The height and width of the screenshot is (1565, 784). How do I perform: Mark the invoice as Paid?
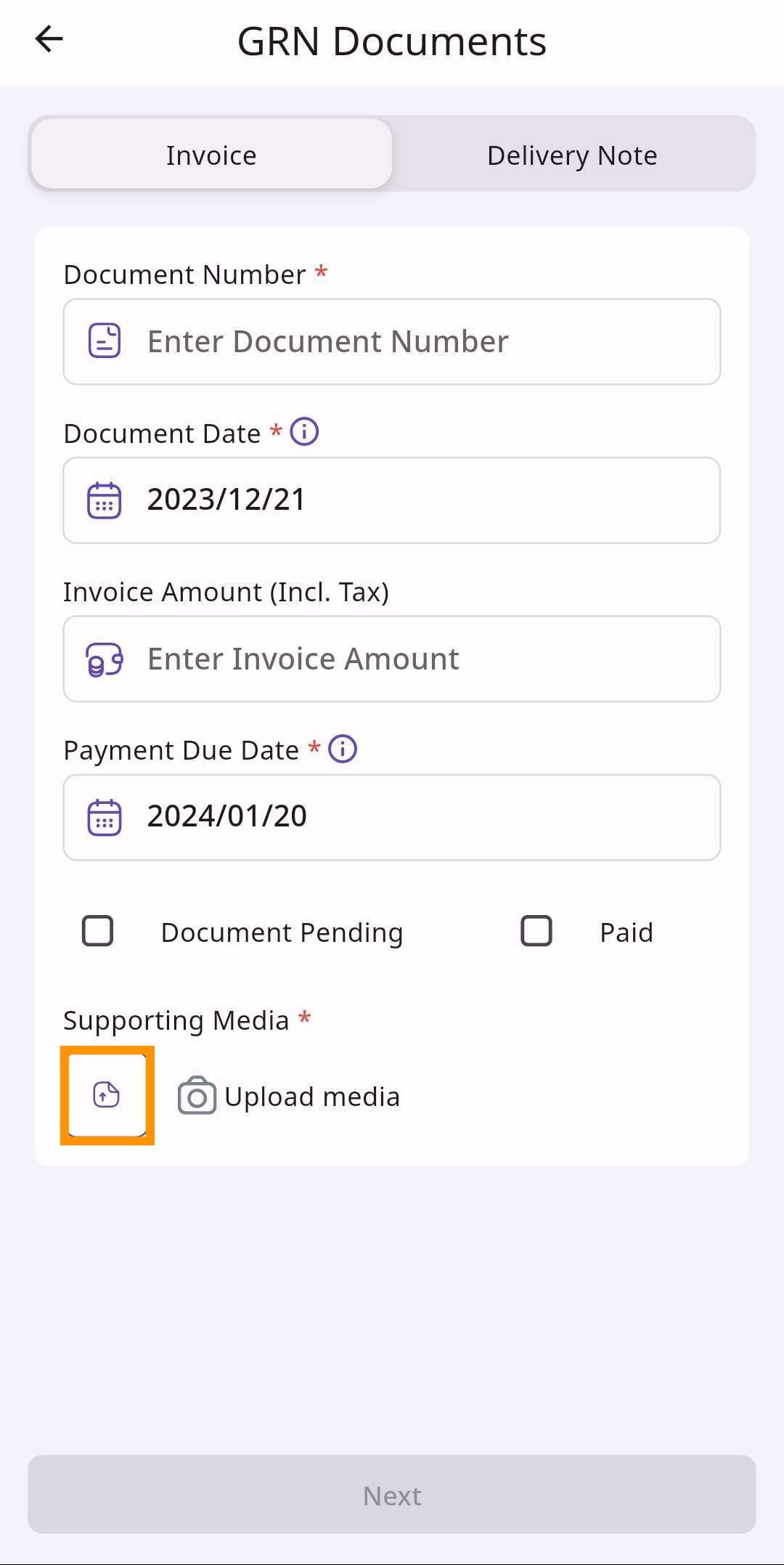click(x=536, y=931)
